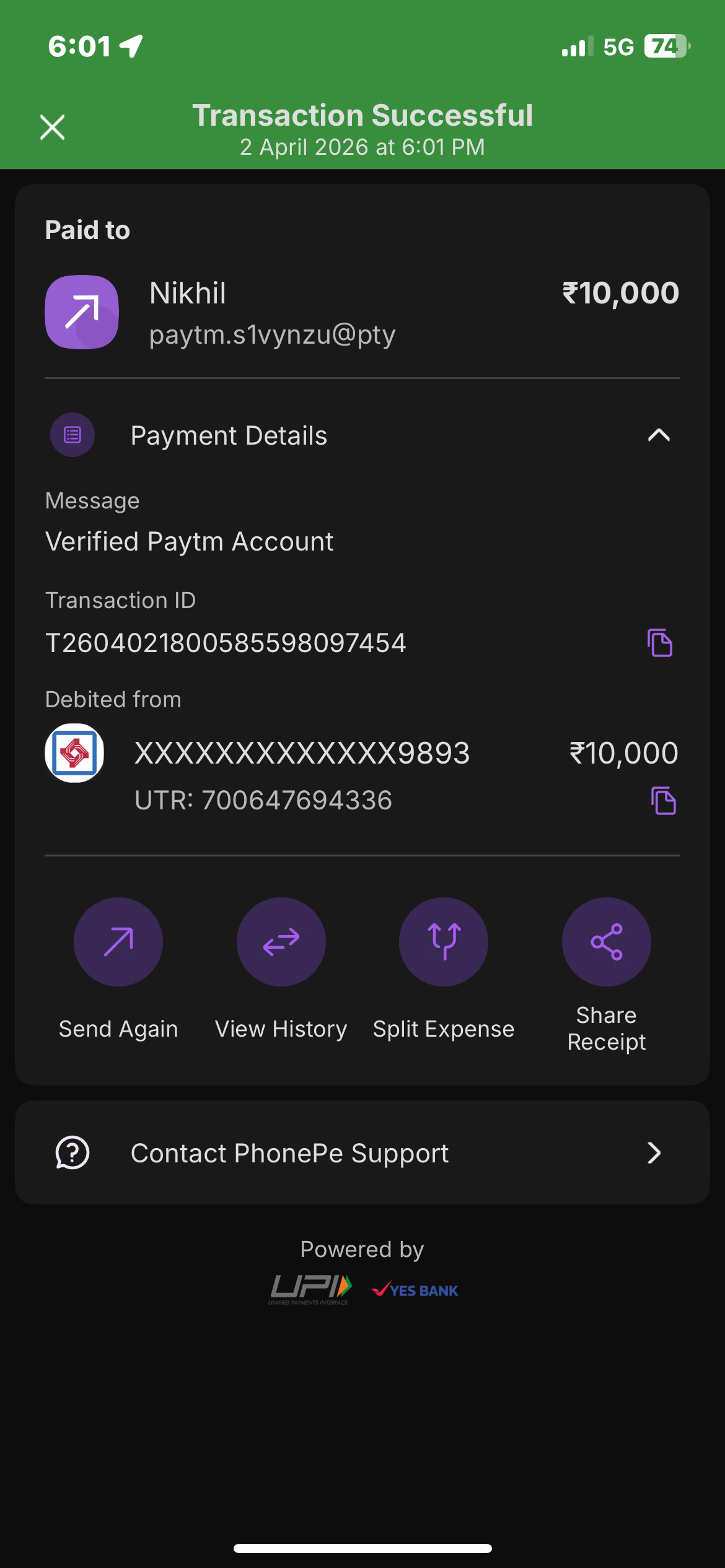Screen dimensions: 725x1568
Task: Copy the Transaction ID
Action: 659,643
